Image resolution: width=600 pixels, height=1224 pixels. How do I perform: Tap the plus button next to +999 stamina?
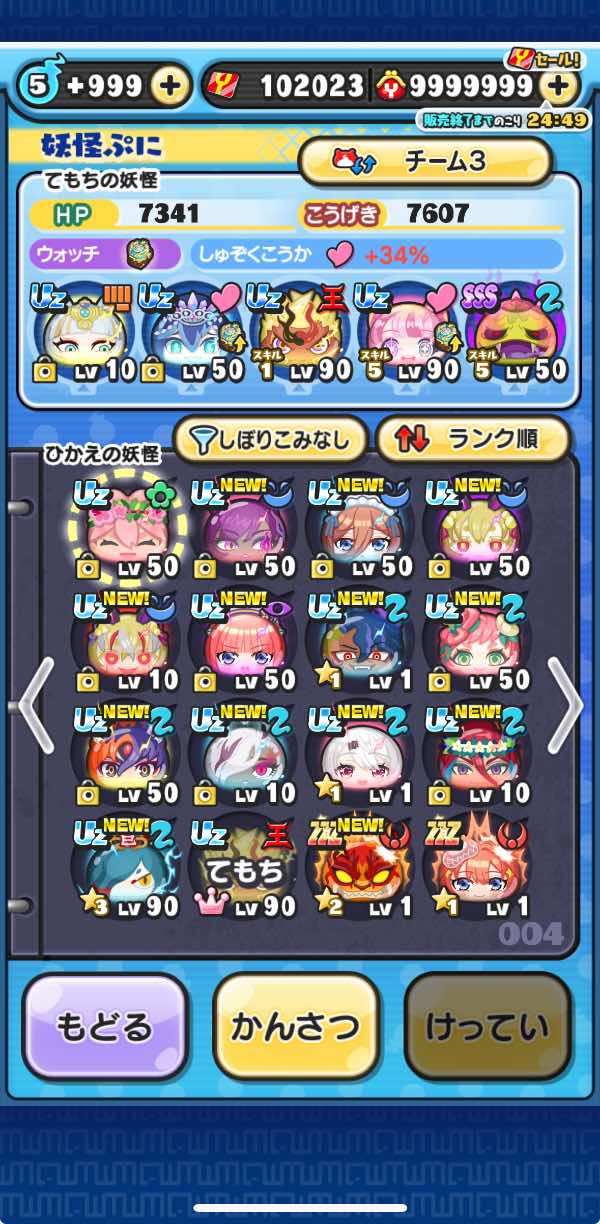click(171, 87)
